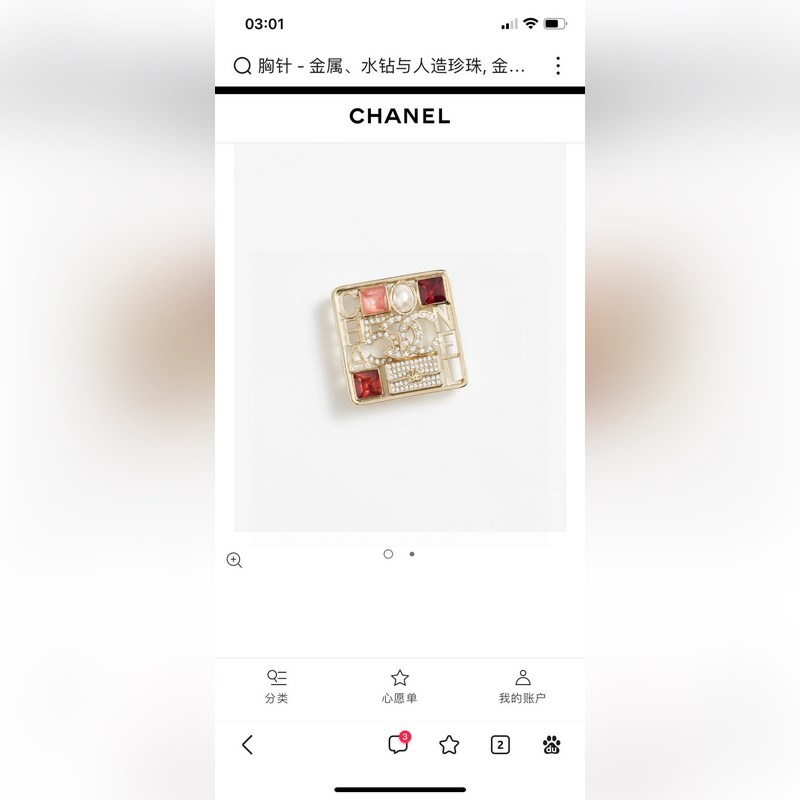Jump to the second product image dot
Viewport: 800px width, 800px height.
(x=412, y=553)
